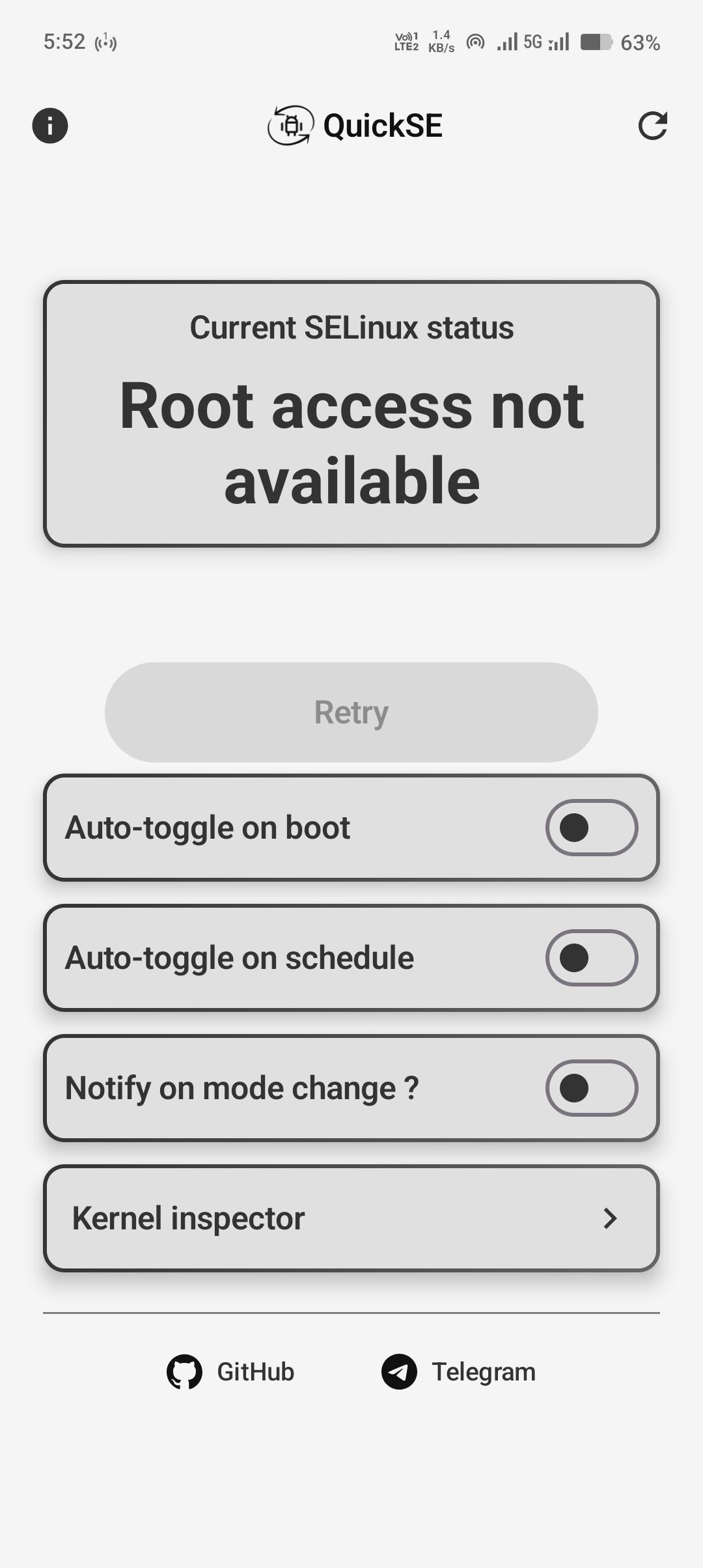Toggle Notify on mode change
The height and width of the screenshot is (1568, 703).
point(591,1088)
